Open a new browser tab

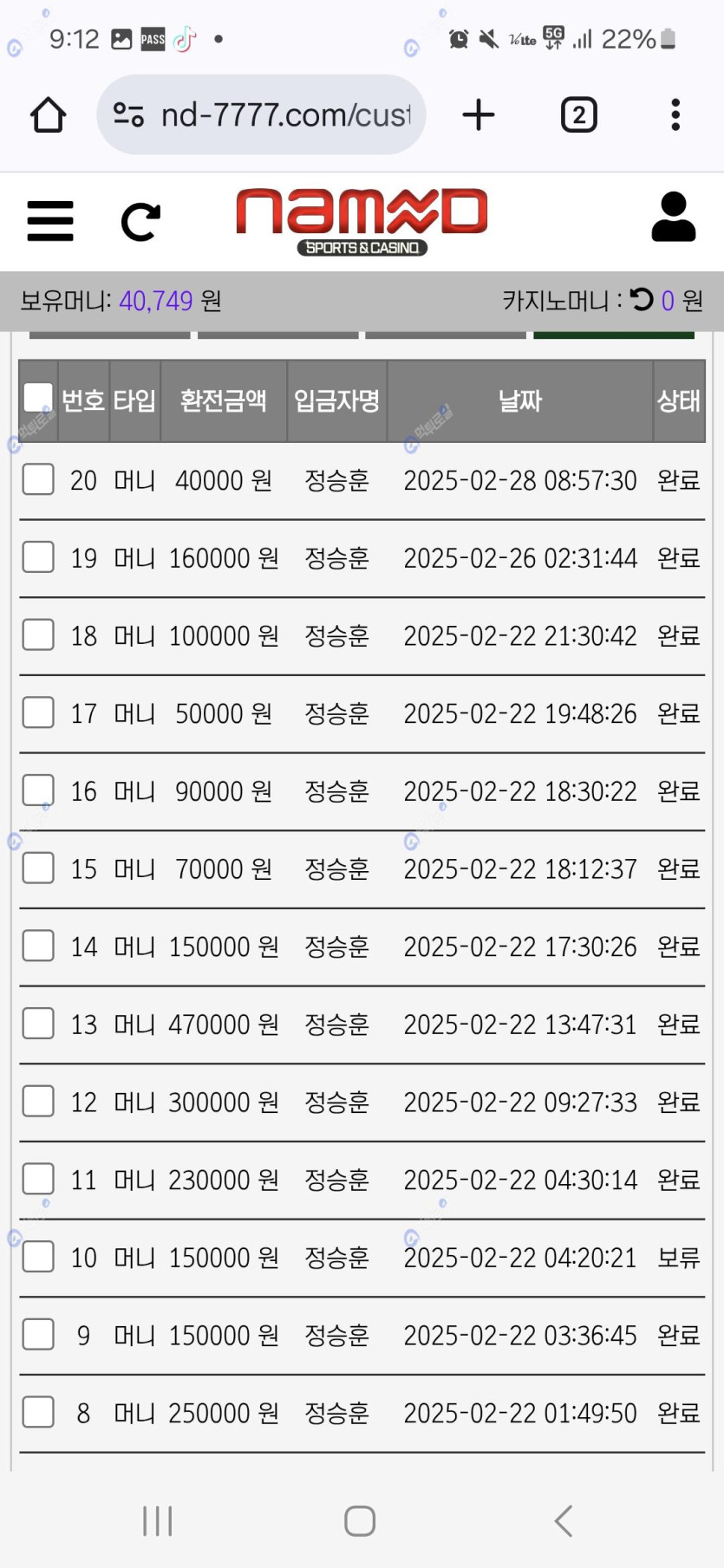coord(479,114)
